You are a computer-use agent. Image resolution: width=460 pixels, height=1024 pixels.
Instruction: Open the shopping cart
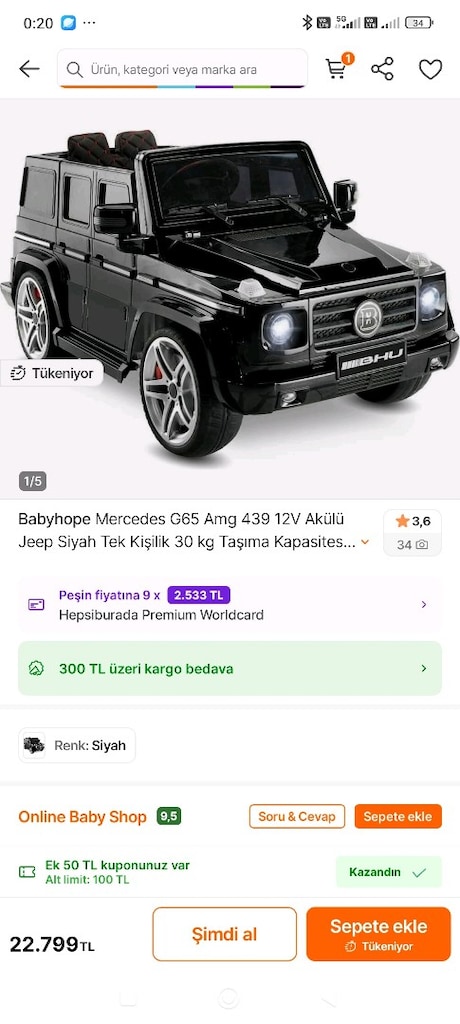pos(337,68)
